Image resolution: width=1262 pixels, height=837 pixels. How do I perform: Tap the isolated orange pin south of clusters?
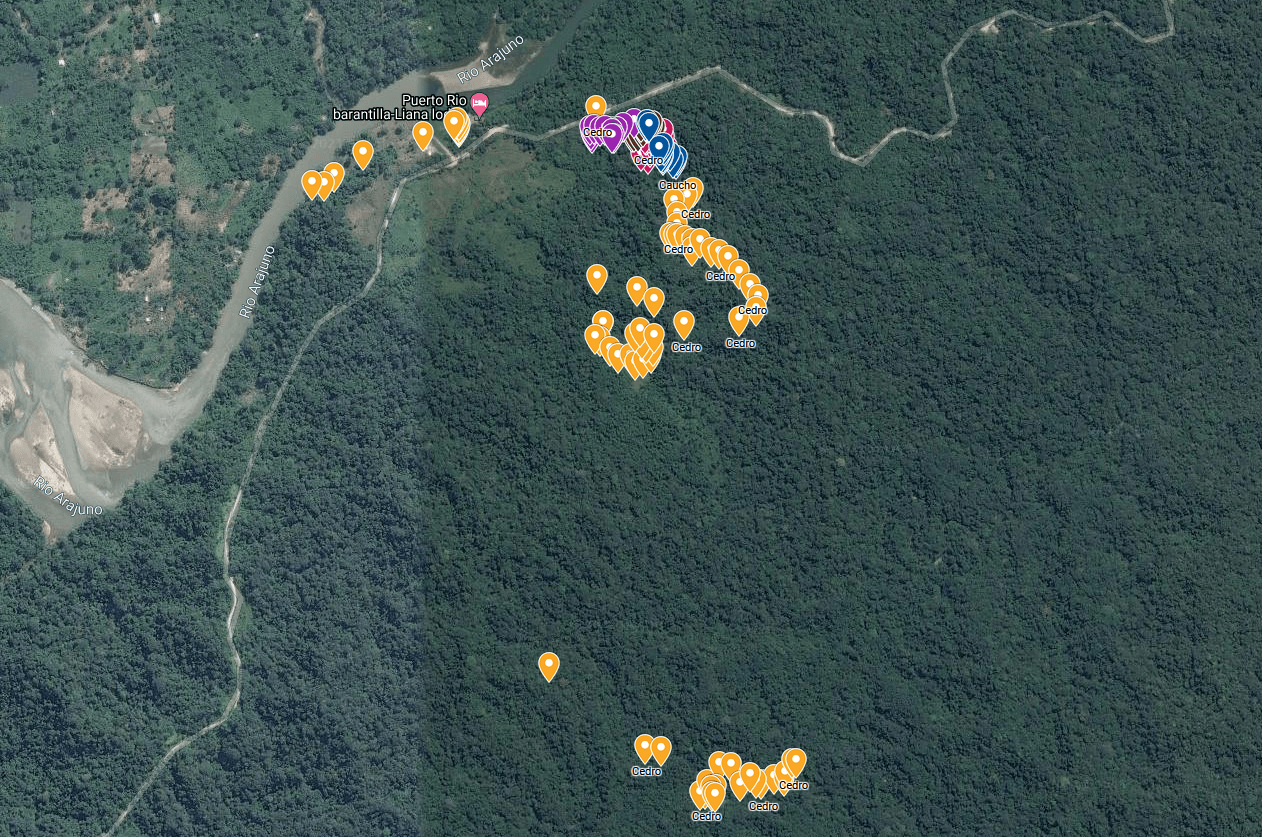pyautogui.click(x=548, y=665)
